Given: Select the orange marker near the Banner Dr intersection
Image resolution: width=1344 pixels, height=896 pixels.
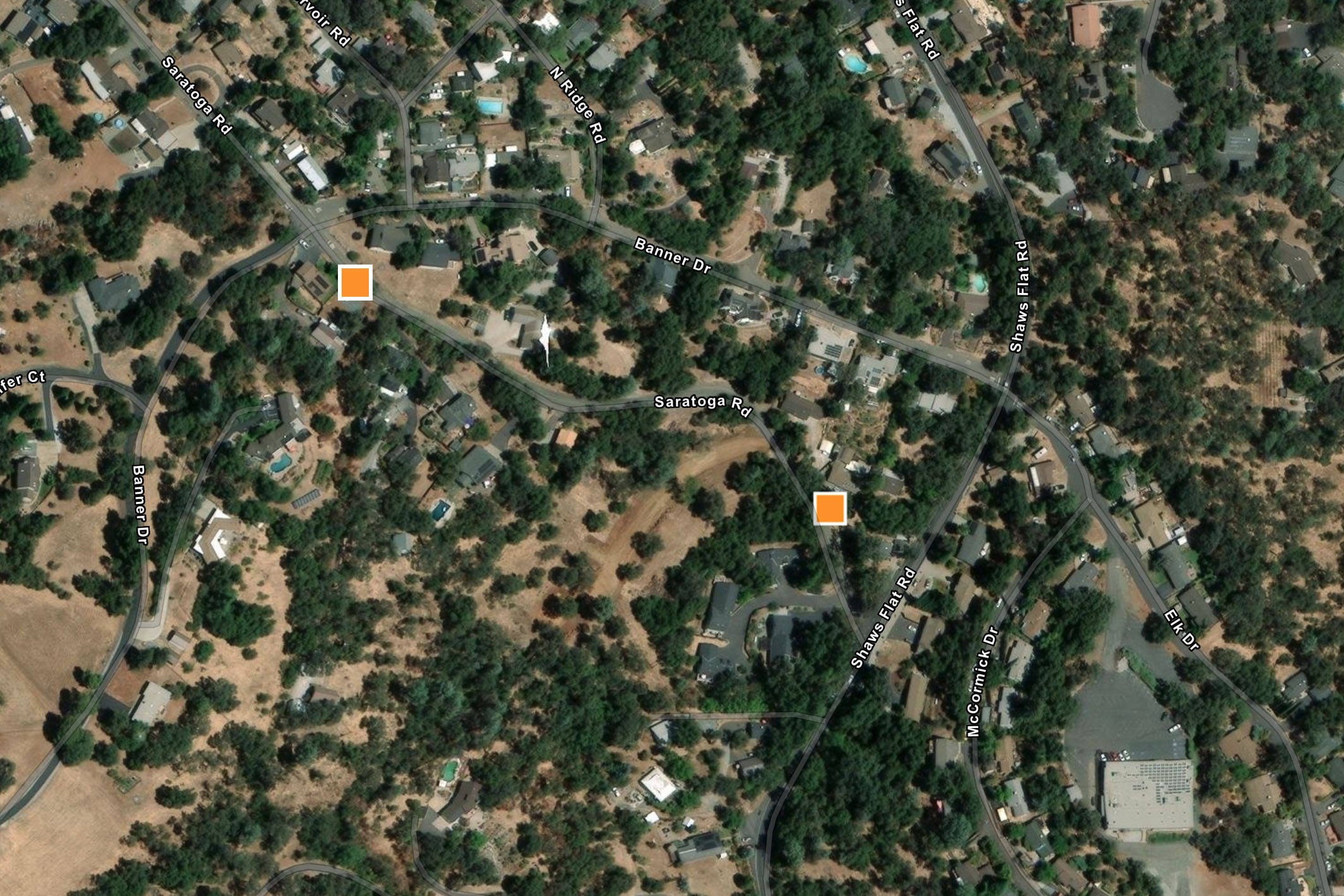Looking at the screenshot, I should click(355, 282).
